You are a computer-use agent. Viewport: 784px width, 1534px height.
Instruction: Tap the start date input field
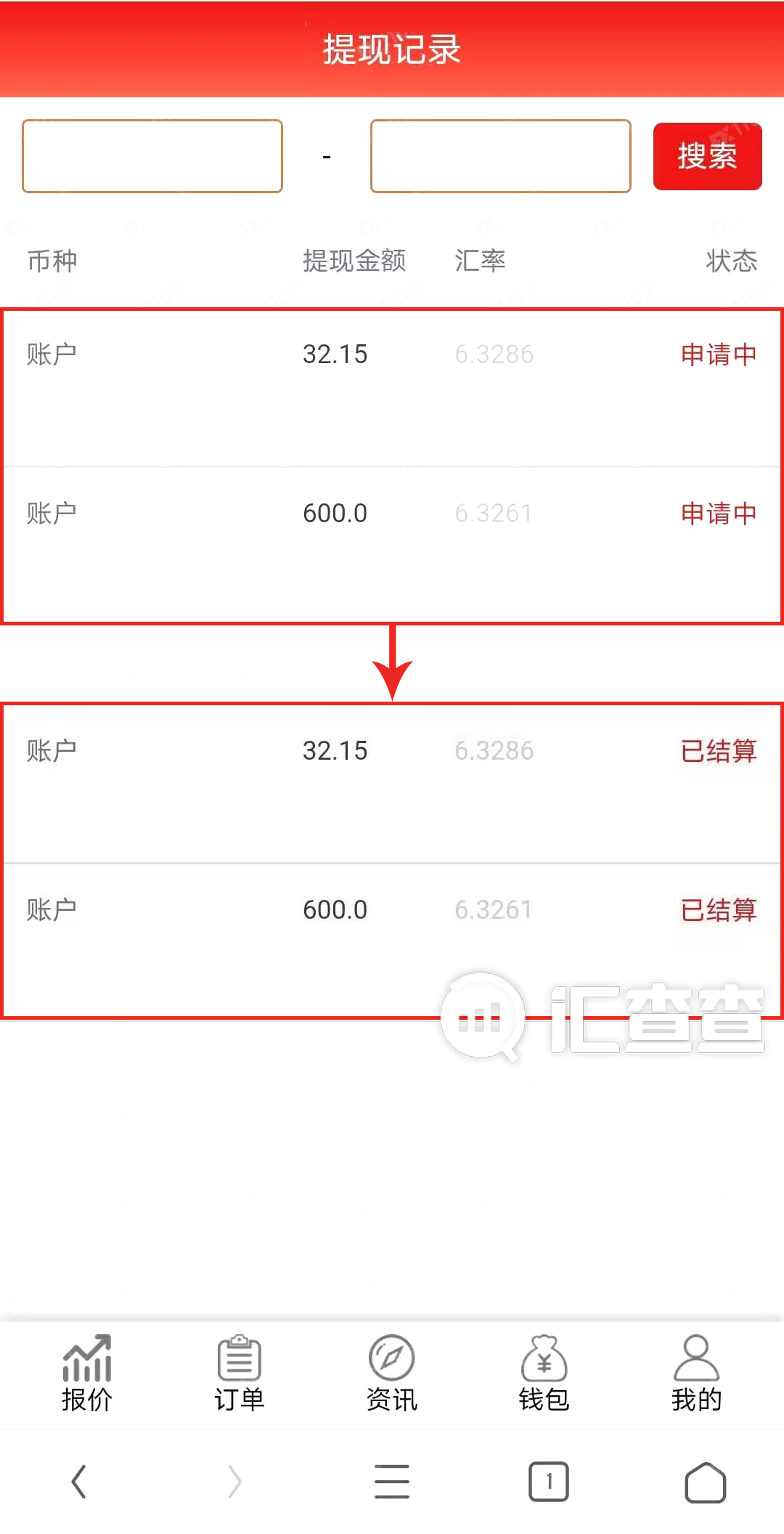152,156
